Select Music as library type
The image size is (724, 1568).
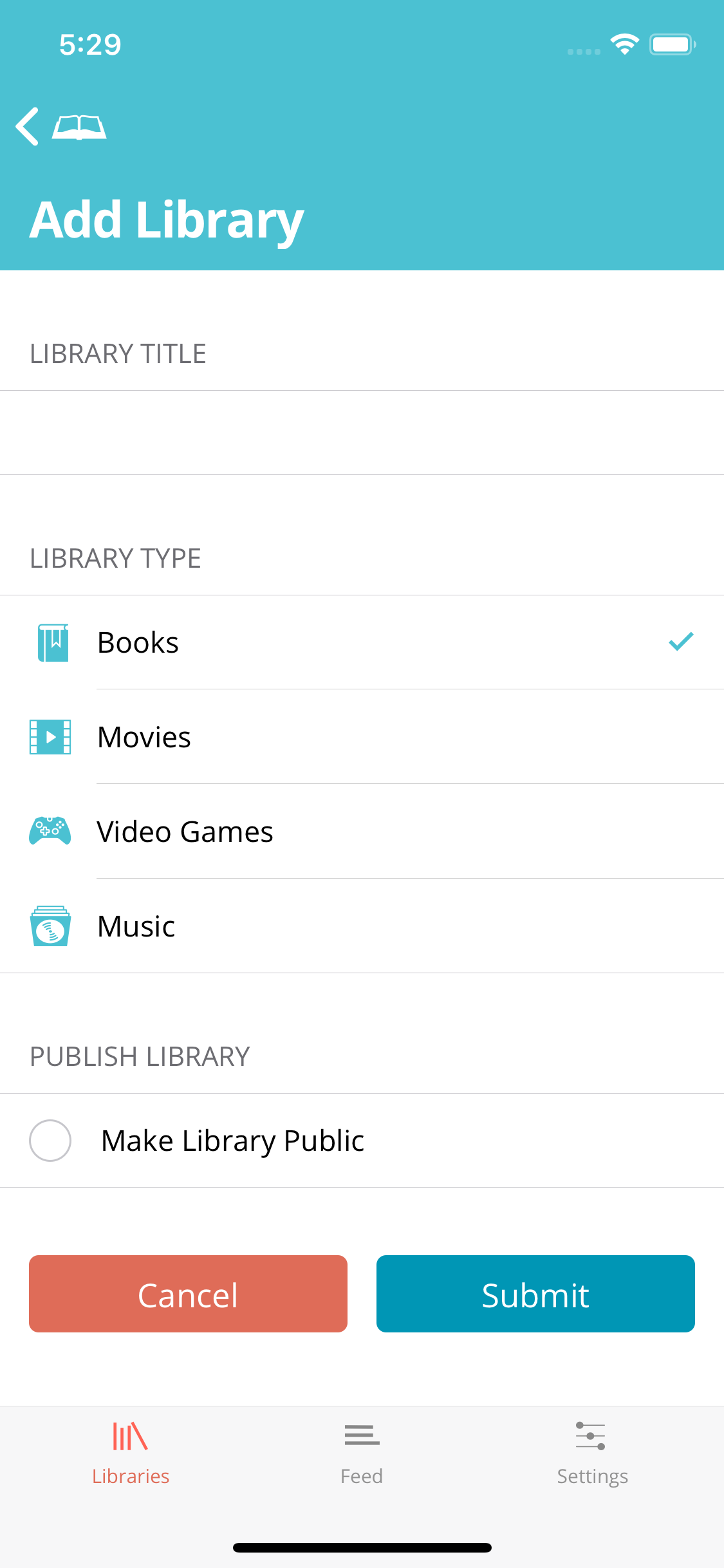point(362,926)
